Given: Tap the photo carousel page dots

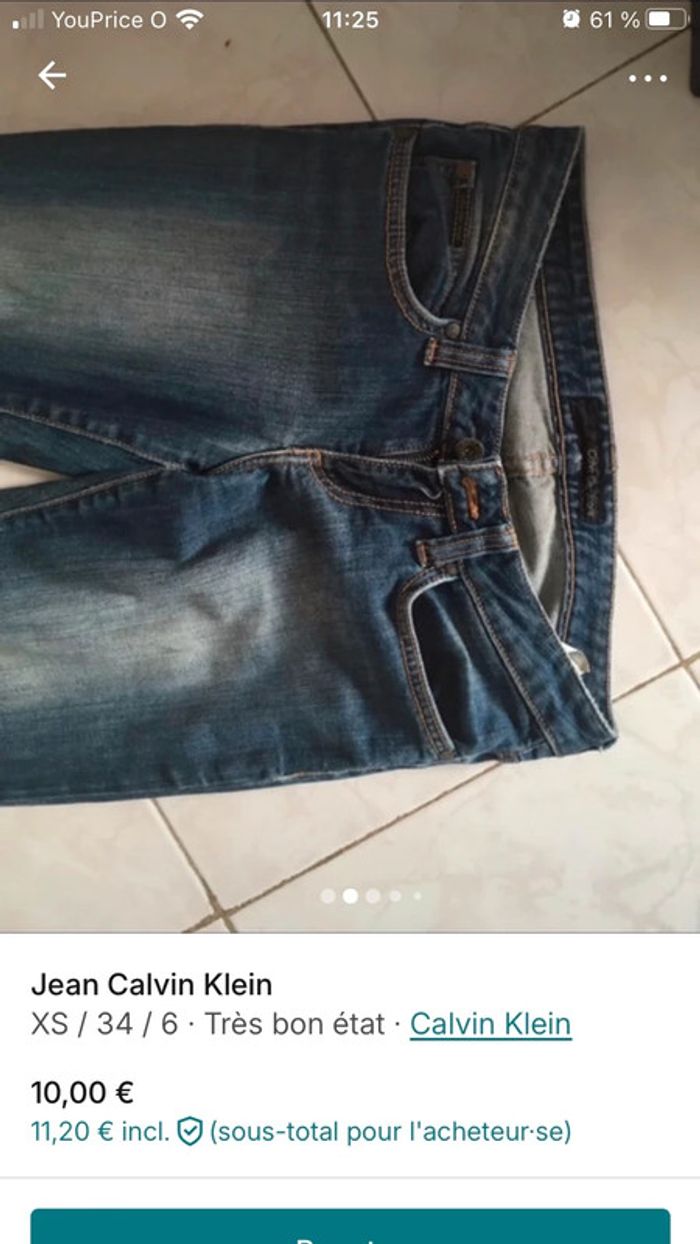Looking at the screenshot, I should point(372,896).
